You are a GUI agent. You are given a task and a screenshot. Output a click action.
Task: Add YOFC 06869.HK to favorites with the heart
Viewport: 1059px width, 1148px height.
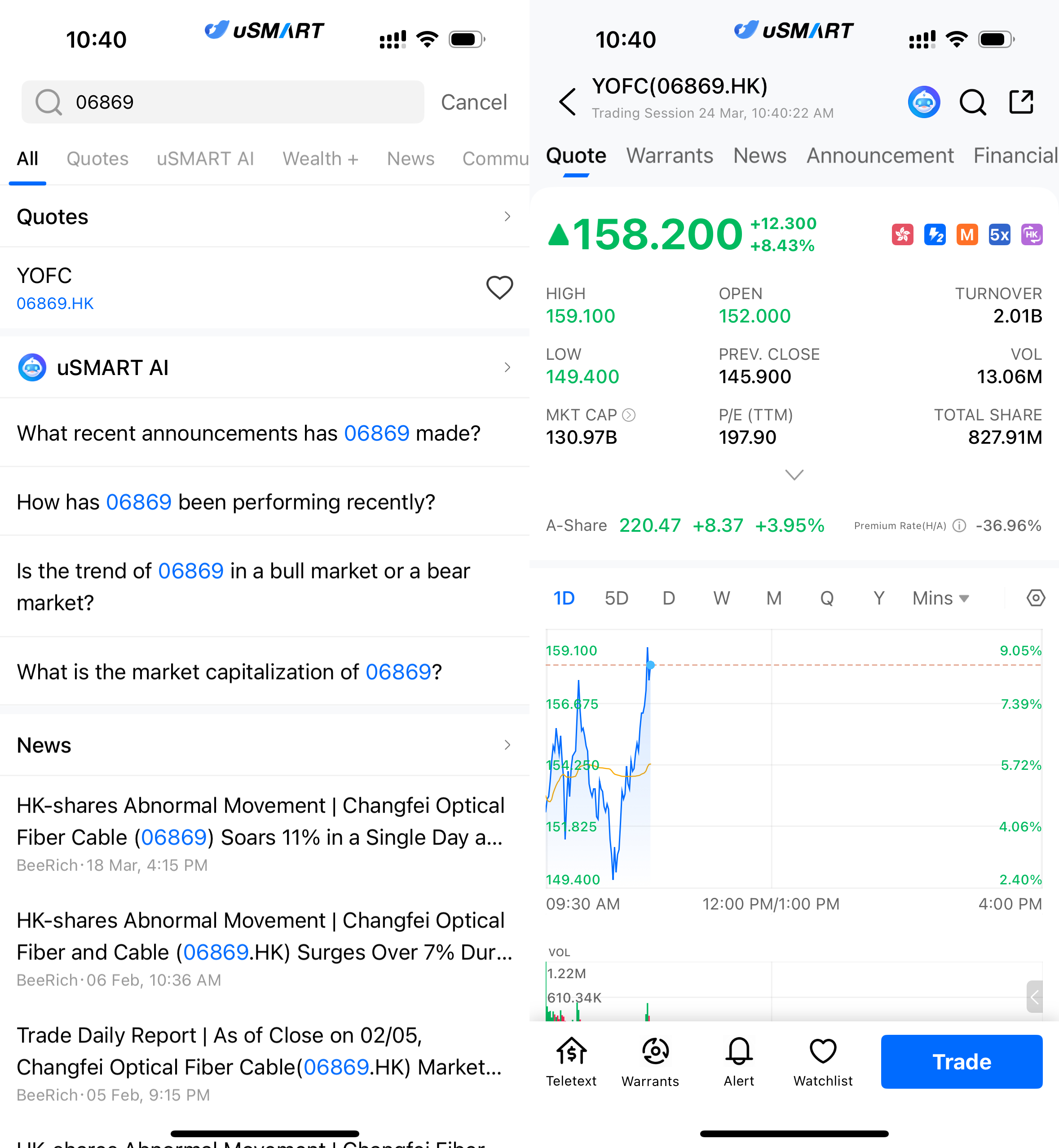coord(499,288)
